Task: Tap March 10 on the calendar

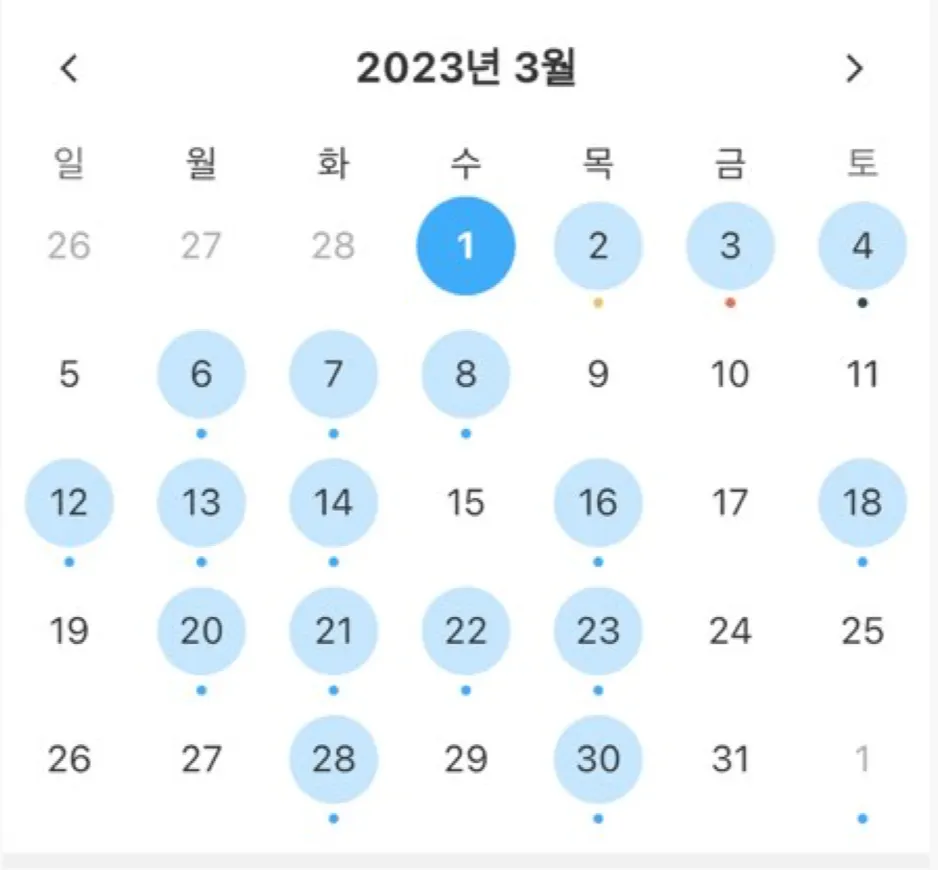Action: click(x=730, y=375)
